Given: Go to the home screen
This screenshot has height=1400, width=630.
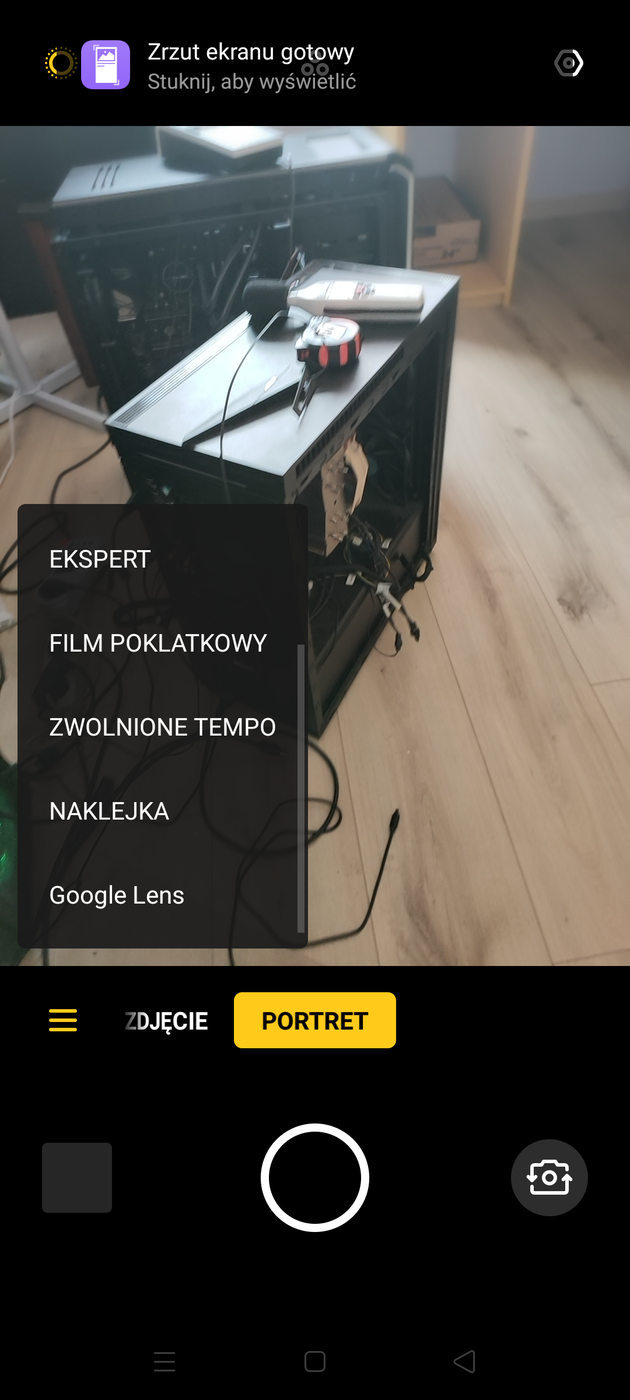Looking at the screenshot, I should [315, 1361].
